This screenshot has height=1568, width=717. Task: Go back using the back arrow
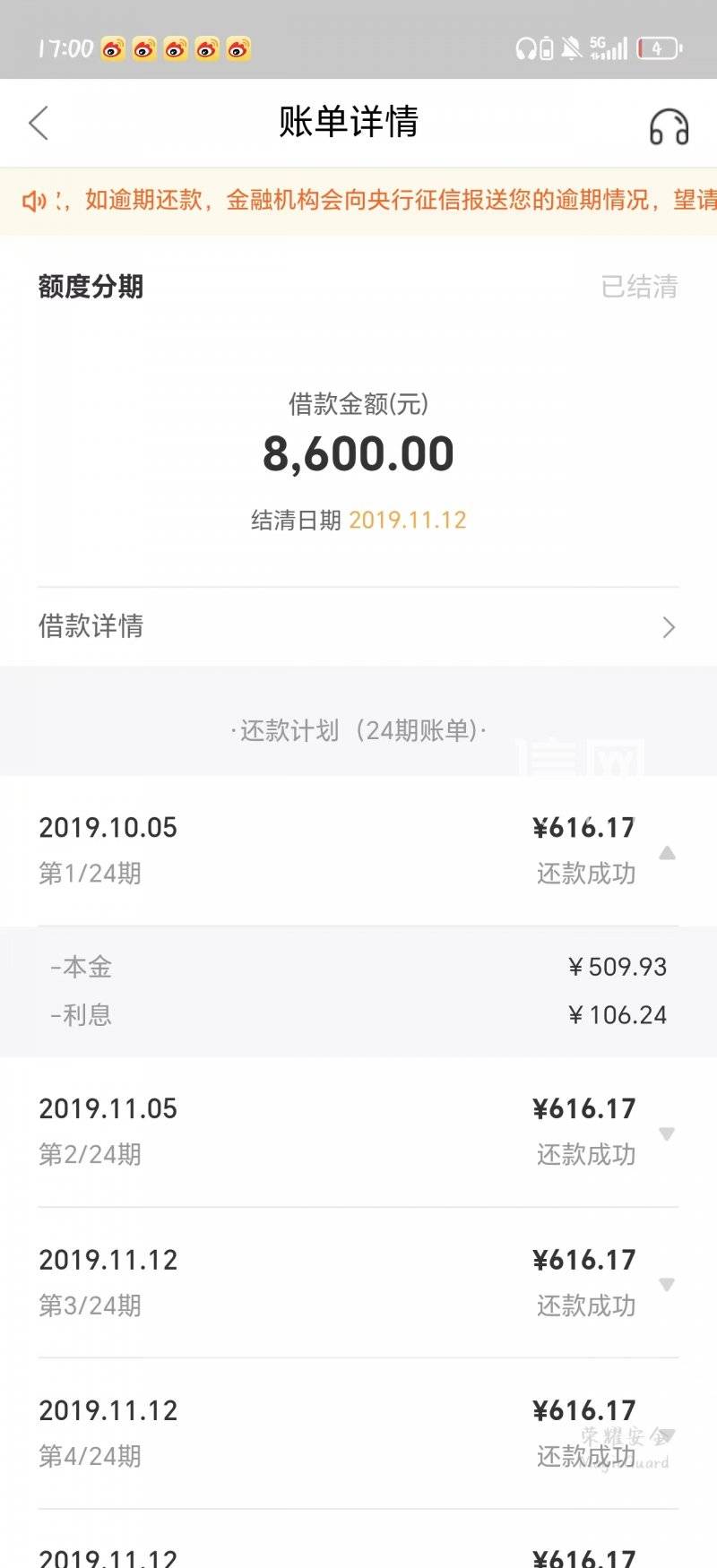pos(38,123)
